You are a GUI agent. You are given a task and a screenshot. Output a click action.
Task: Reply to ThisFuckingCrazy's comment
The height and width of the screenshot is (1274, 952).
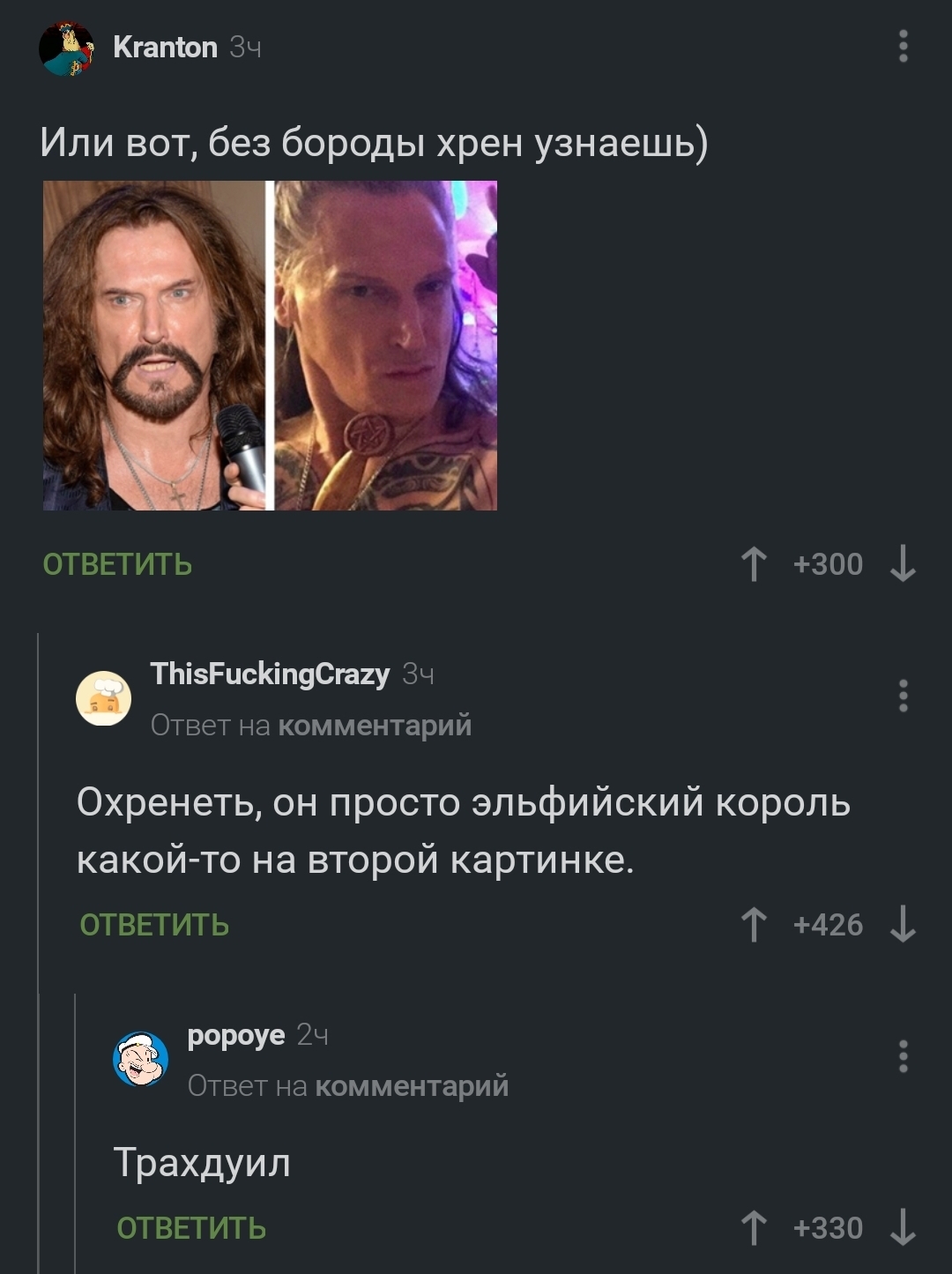point(154,925)
